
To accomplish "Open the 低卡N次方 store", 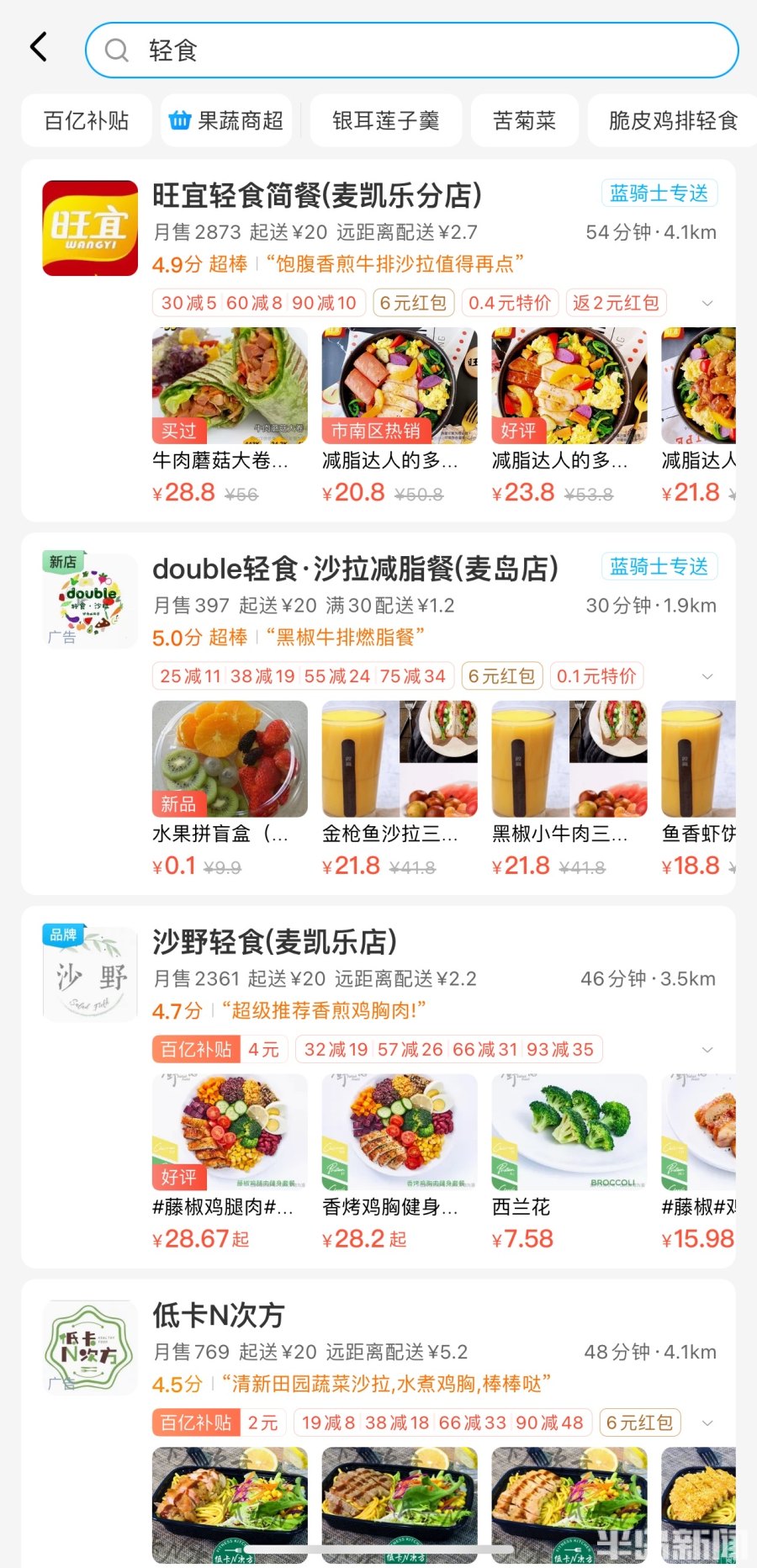I will (219, 1316).
